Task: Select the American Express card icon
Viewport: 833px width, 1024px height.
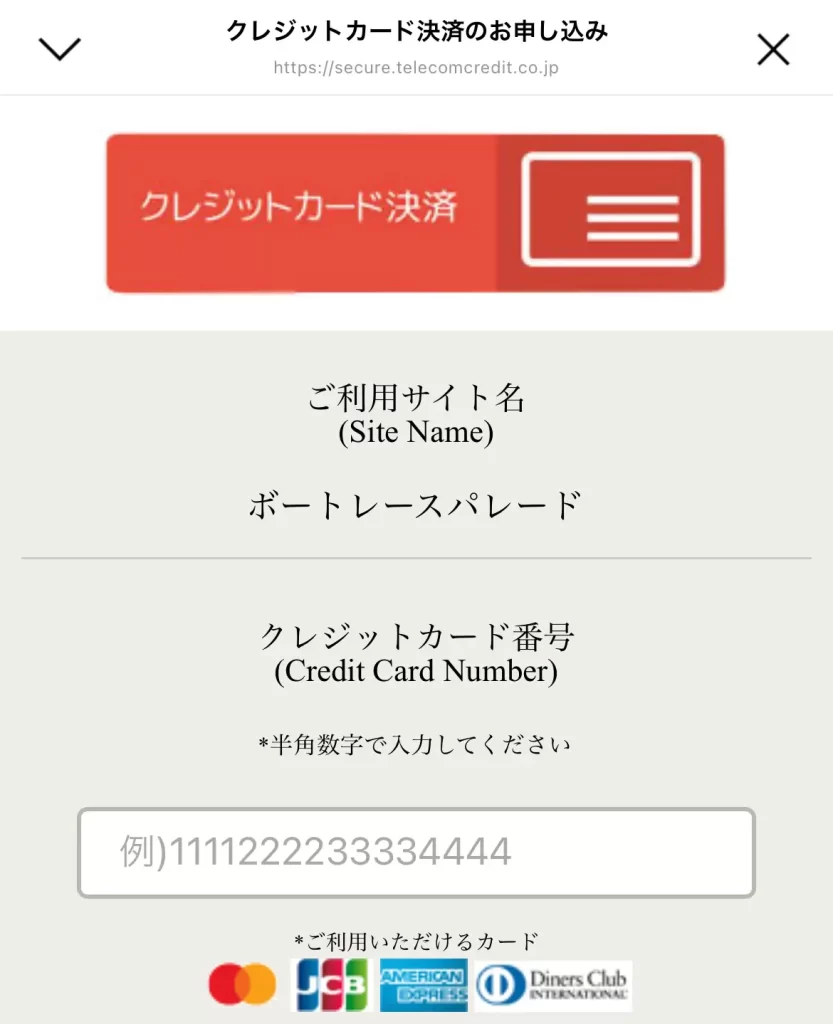Action: click(421, 984)
